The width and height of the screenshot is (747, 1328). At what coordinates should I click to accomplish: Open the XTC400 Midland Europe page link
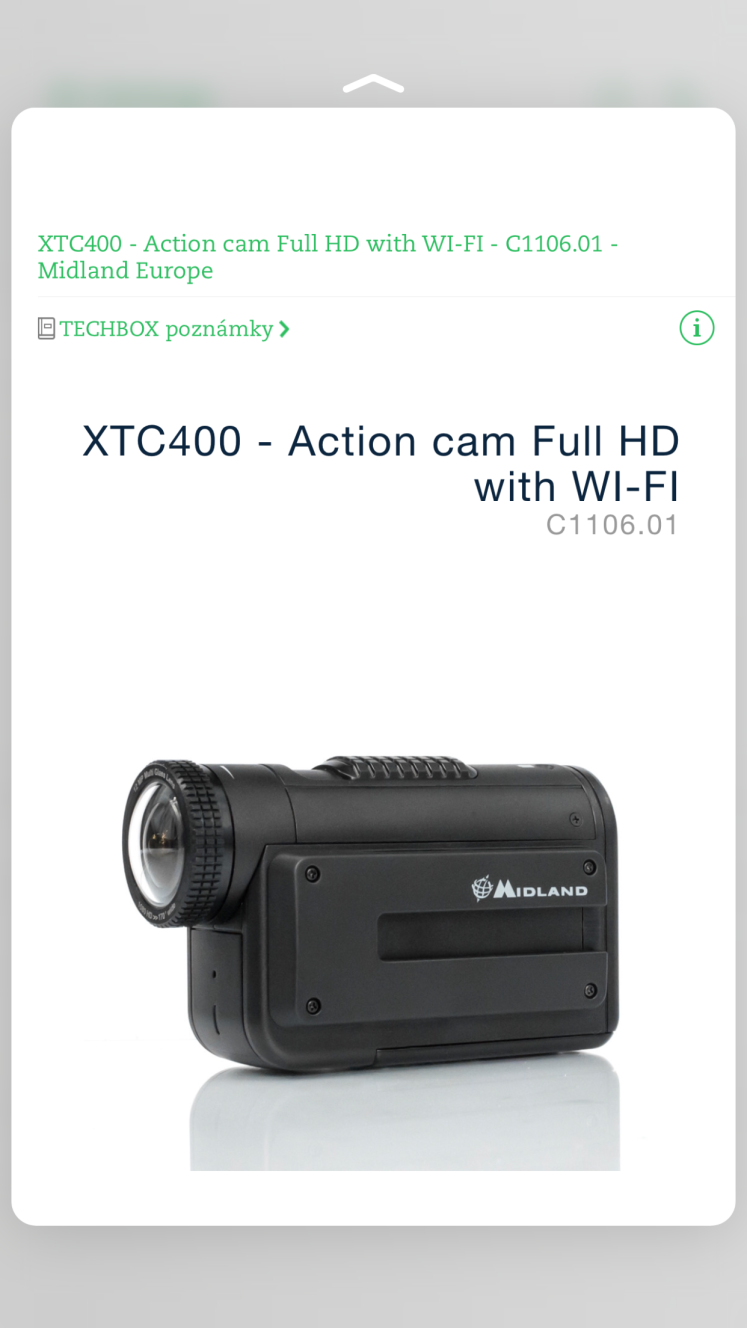(x=327, y=257)
